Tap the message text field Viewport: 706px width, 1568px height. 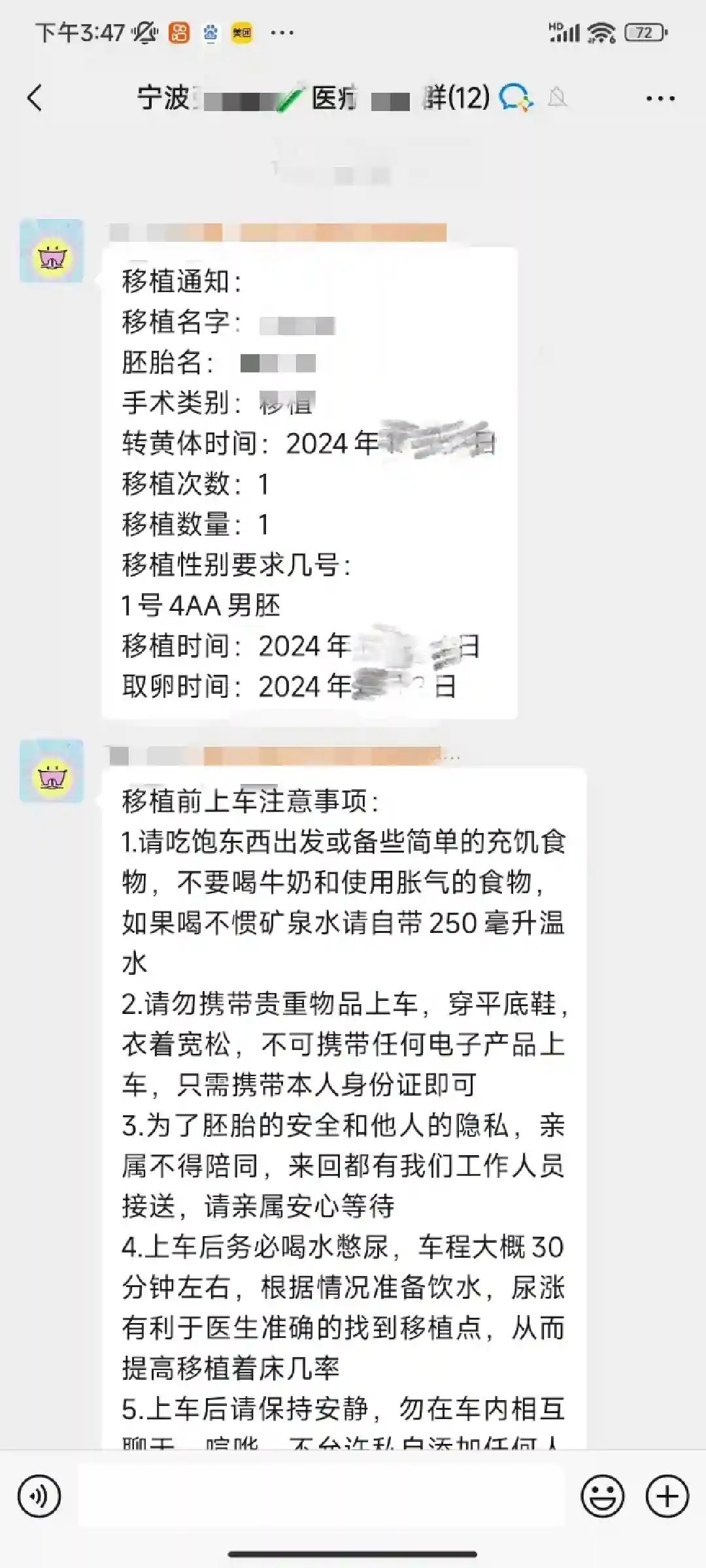pyautogui.click(x=320, y=1495)
